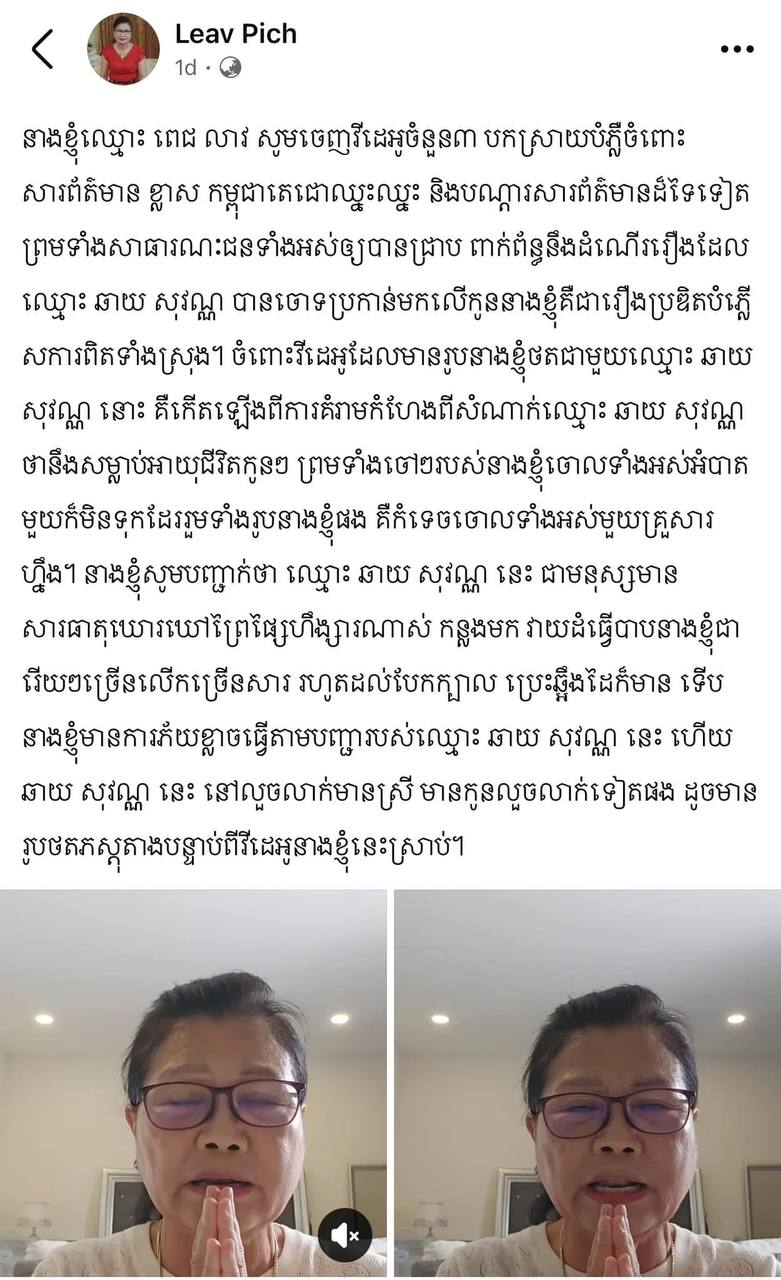Go back using the back arrow
The height and width of the screenshot is (1280, 781).
pos(42,49)
